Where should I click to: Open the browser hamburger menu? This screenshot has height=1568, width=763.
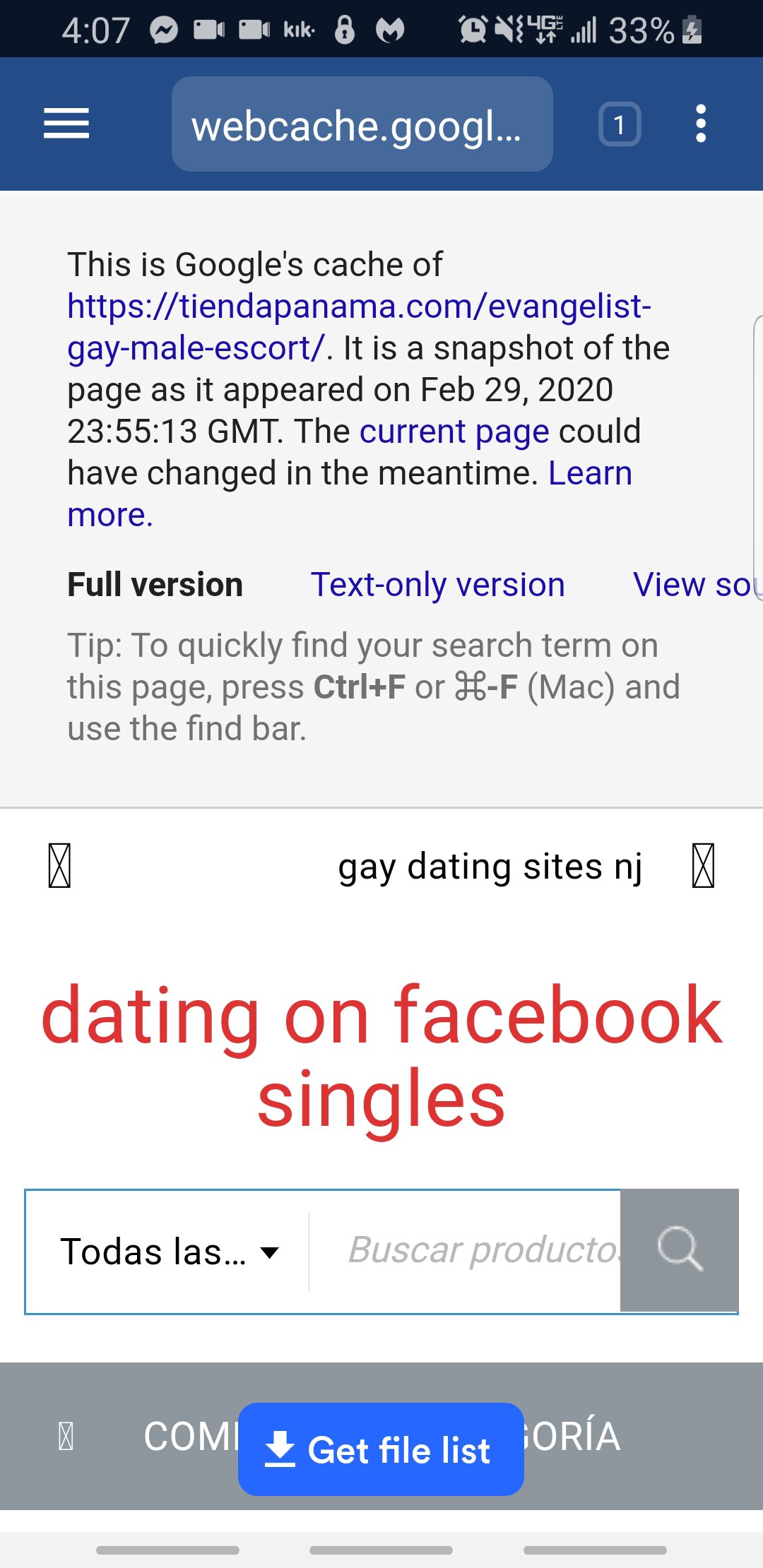pyautogui.click(x=66, y=124)
